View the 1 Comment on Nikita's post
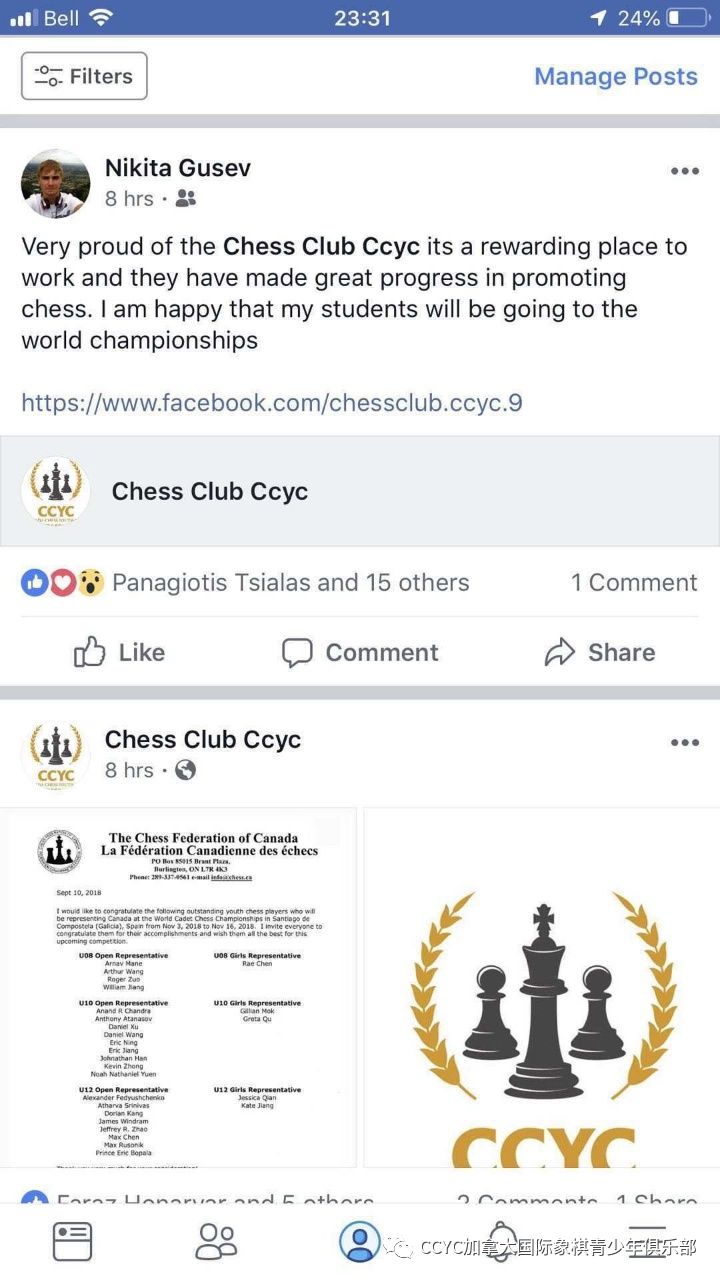This screenshot has height=1280, width=720. point(634,582)
